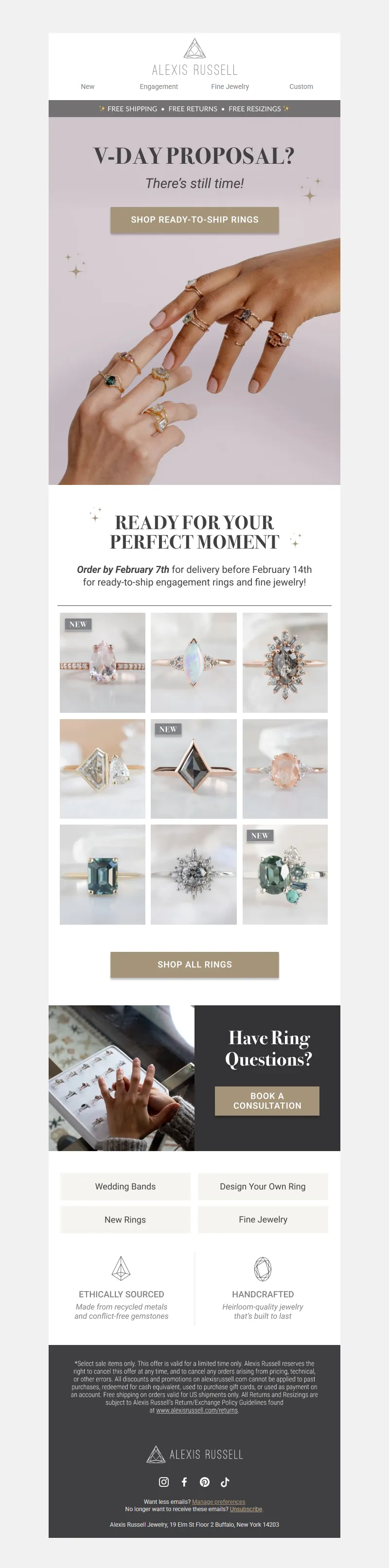View the marquise opal ring

[194, 662]
